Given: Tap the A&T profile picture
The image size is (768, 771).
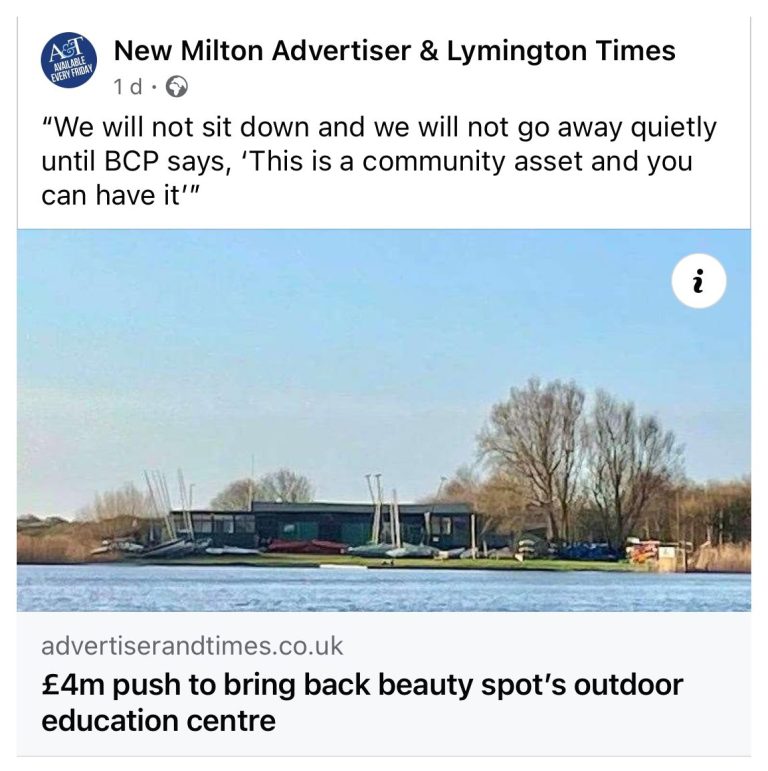Looking at the screenshot, I should coord(69,62).
